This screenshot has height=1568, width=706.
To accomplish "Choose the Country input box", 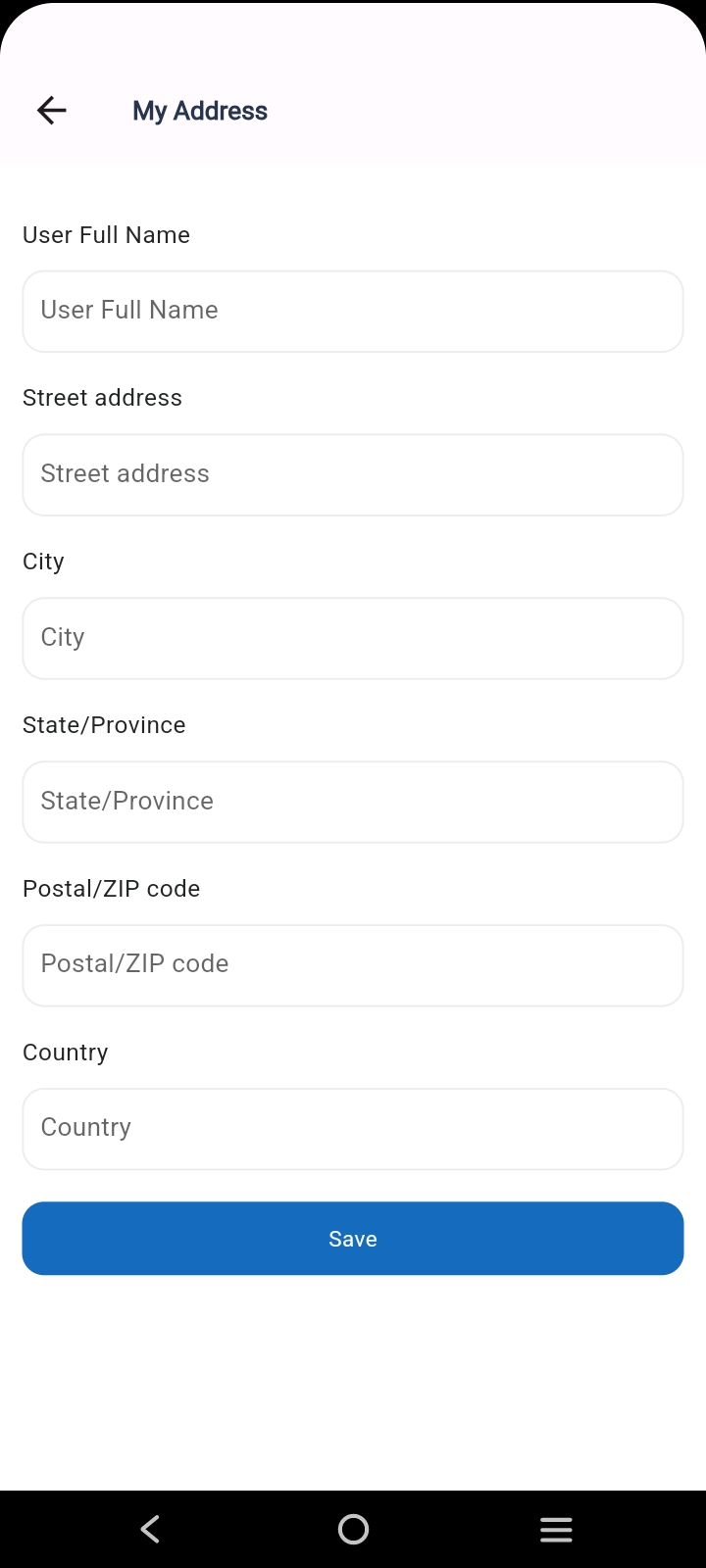I will point(353,1129).
